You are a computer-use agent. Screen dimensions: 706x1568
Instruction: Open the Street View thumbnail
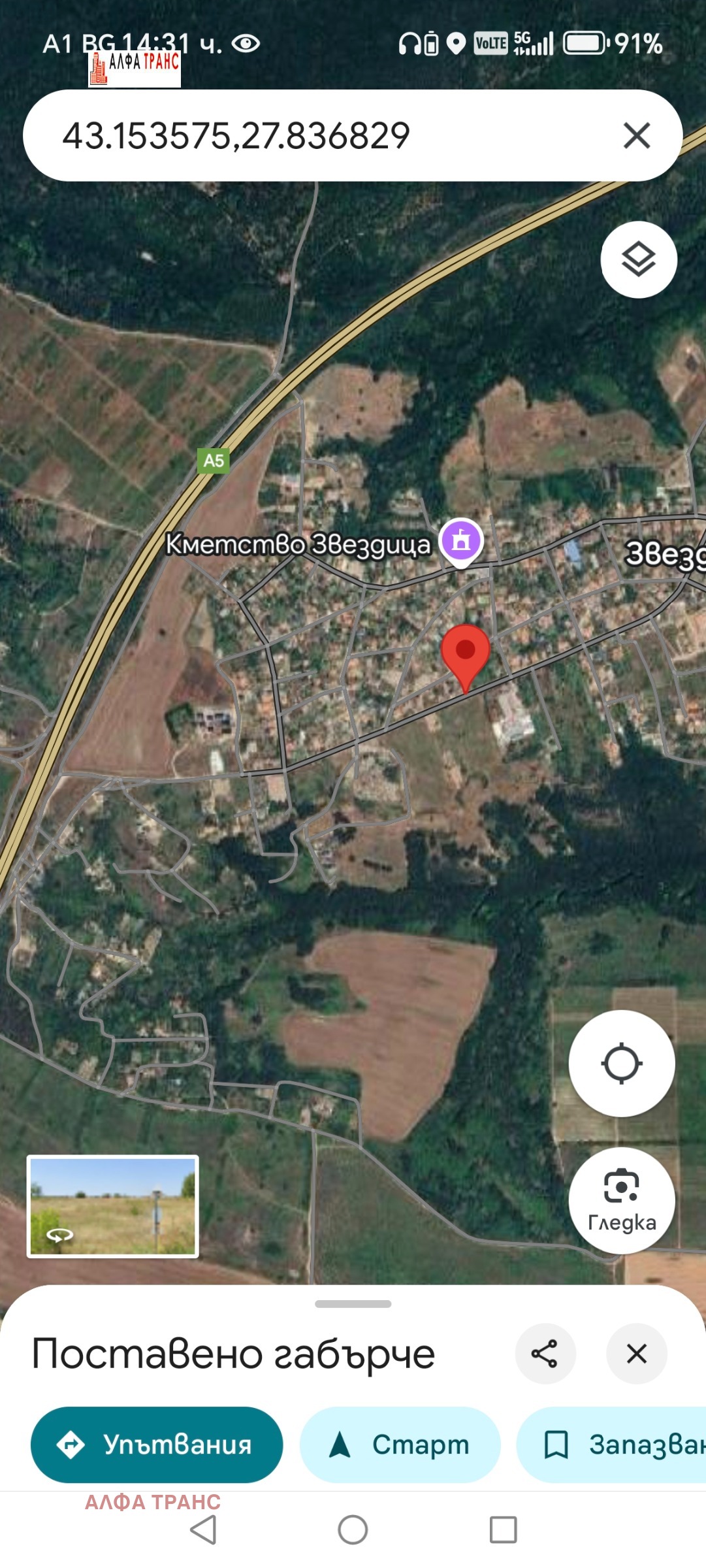(x=113, y=1206)
